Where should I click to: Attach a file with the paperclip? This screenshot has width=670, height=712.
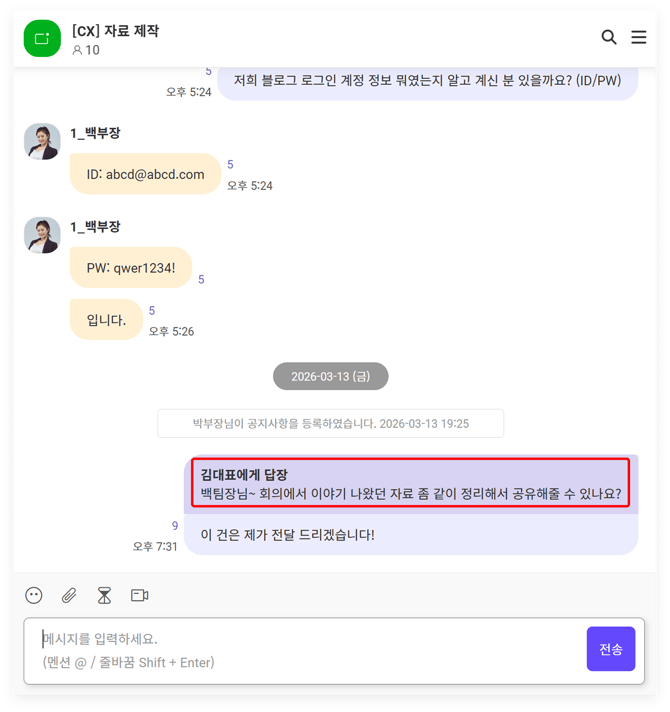[x=69, y=595]
